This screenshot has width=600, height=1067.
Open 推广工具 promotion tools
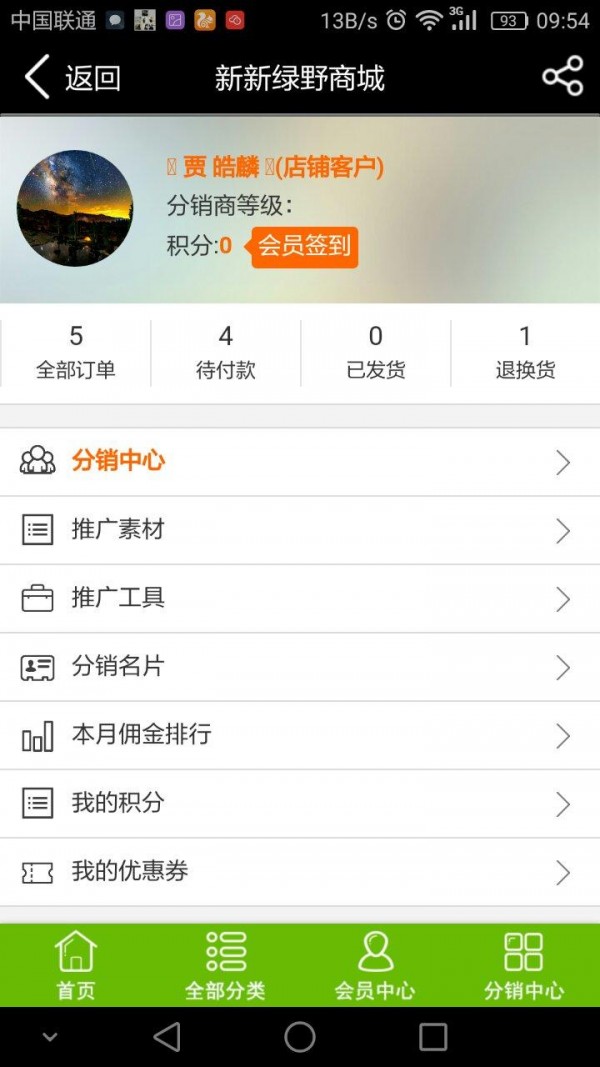point(300,598)
